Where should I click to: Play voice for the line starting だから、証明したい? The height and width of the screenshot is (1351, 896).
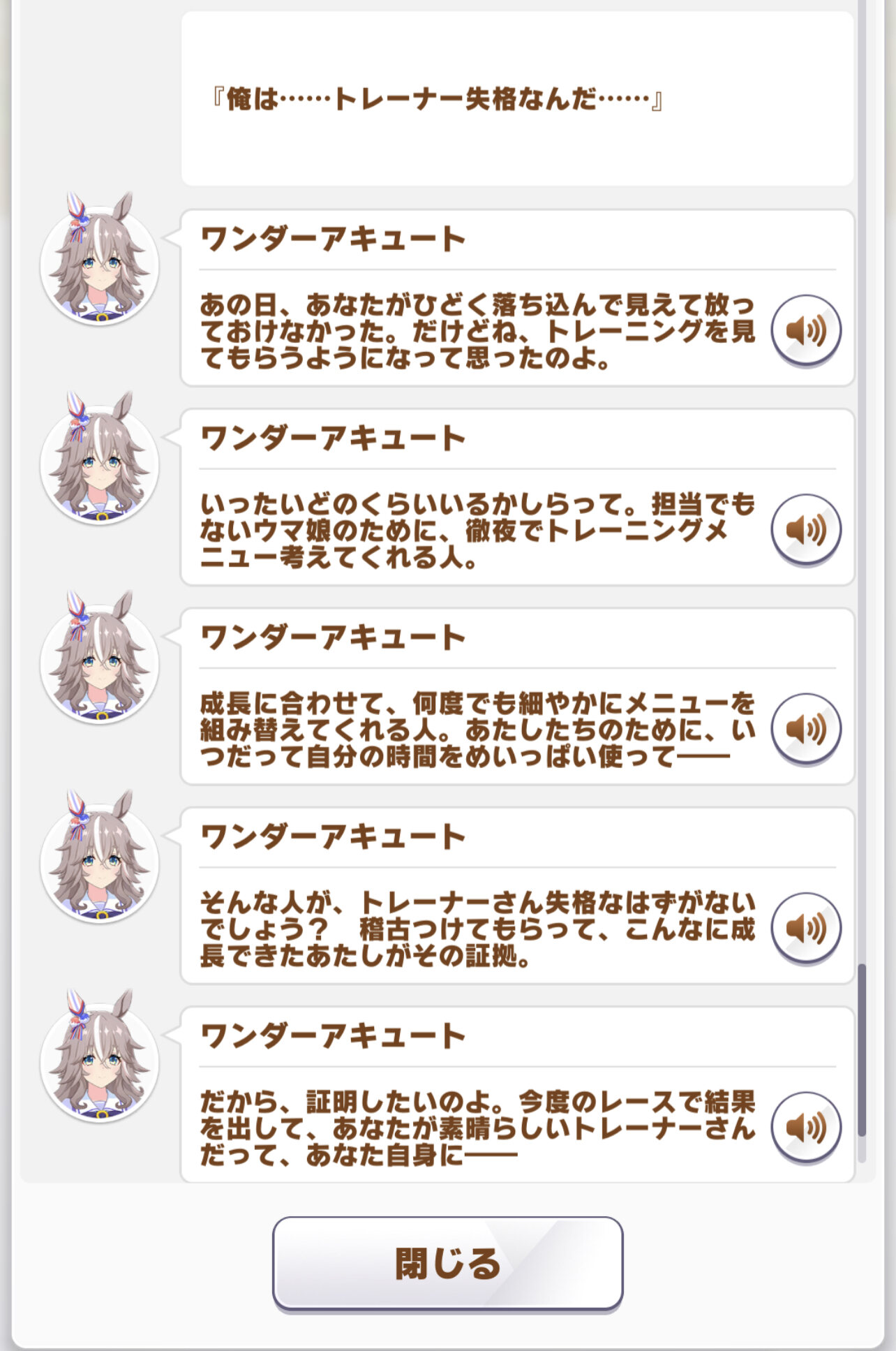805,1126
